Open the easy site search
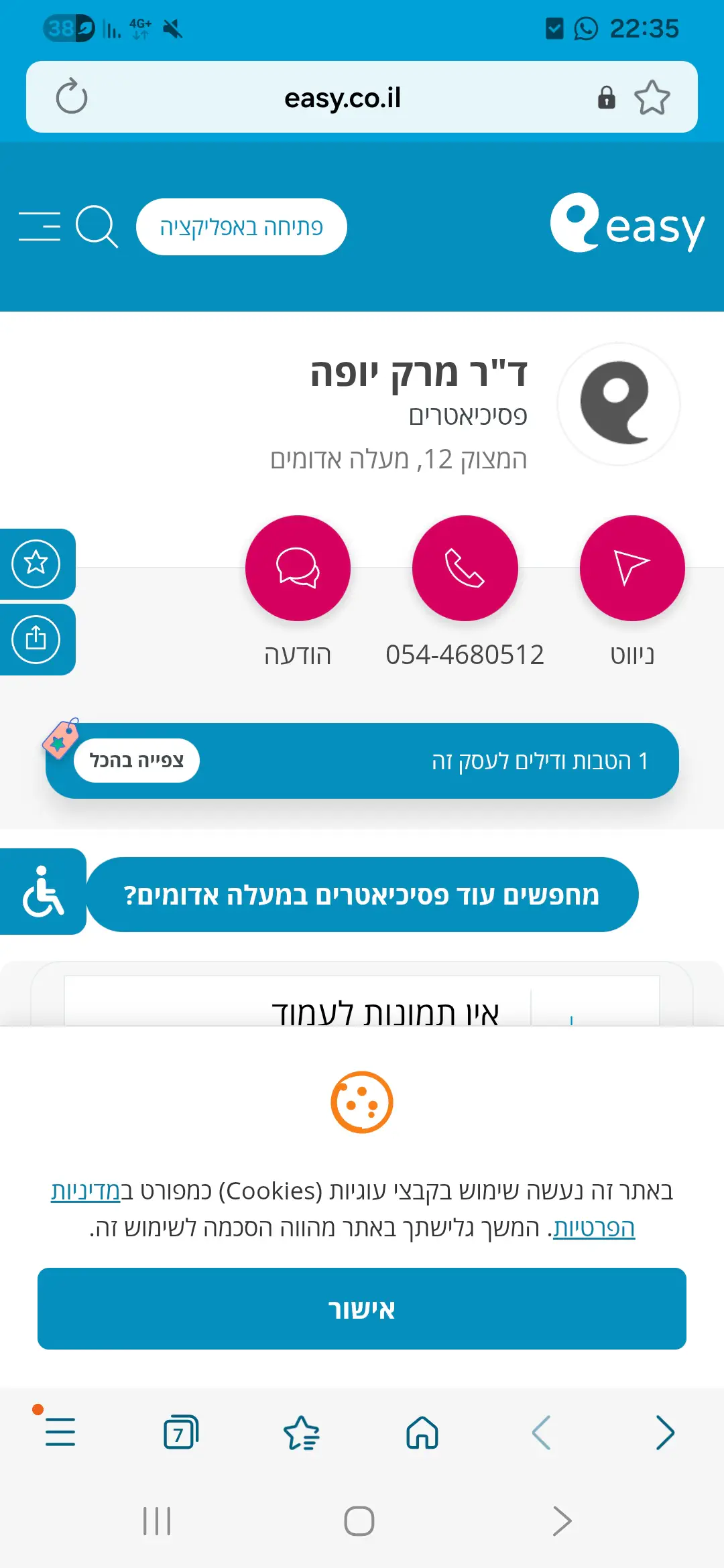The height and width of the screenshot is (1568, 724). point(97,226)
